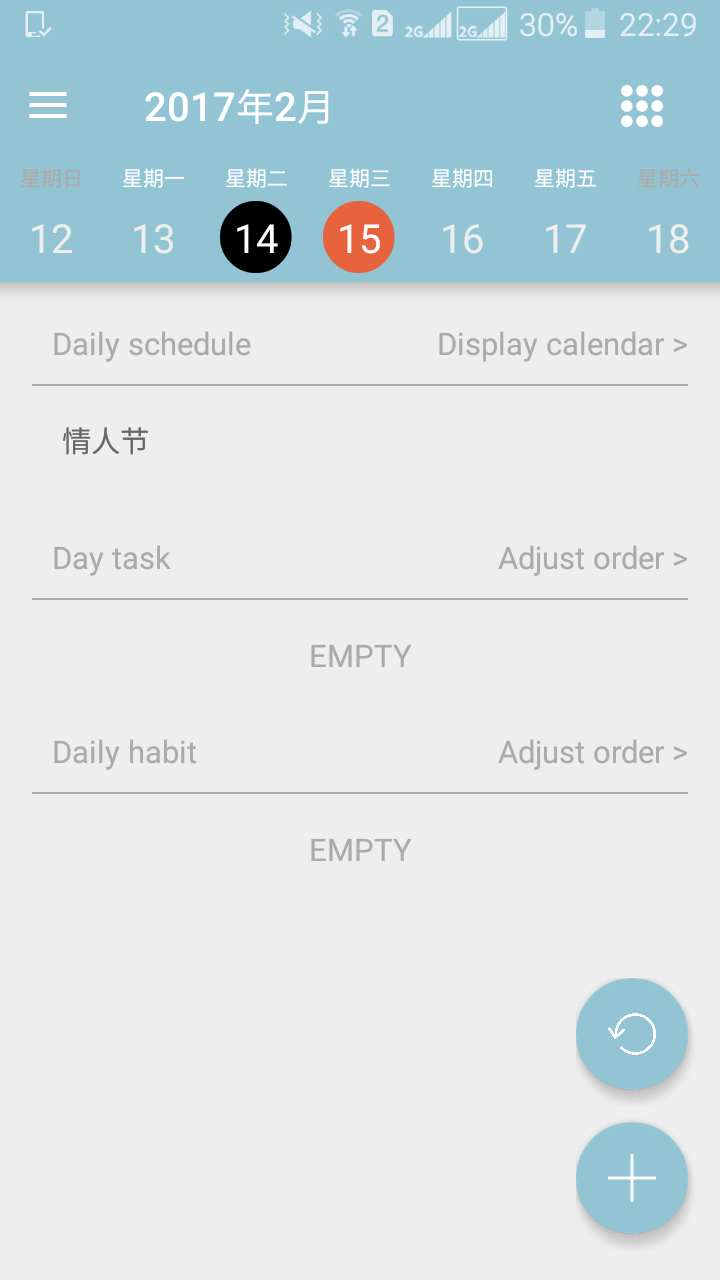Open the 情人节 schedule entry
720x1280 pixels.
[x=103, y=440]
